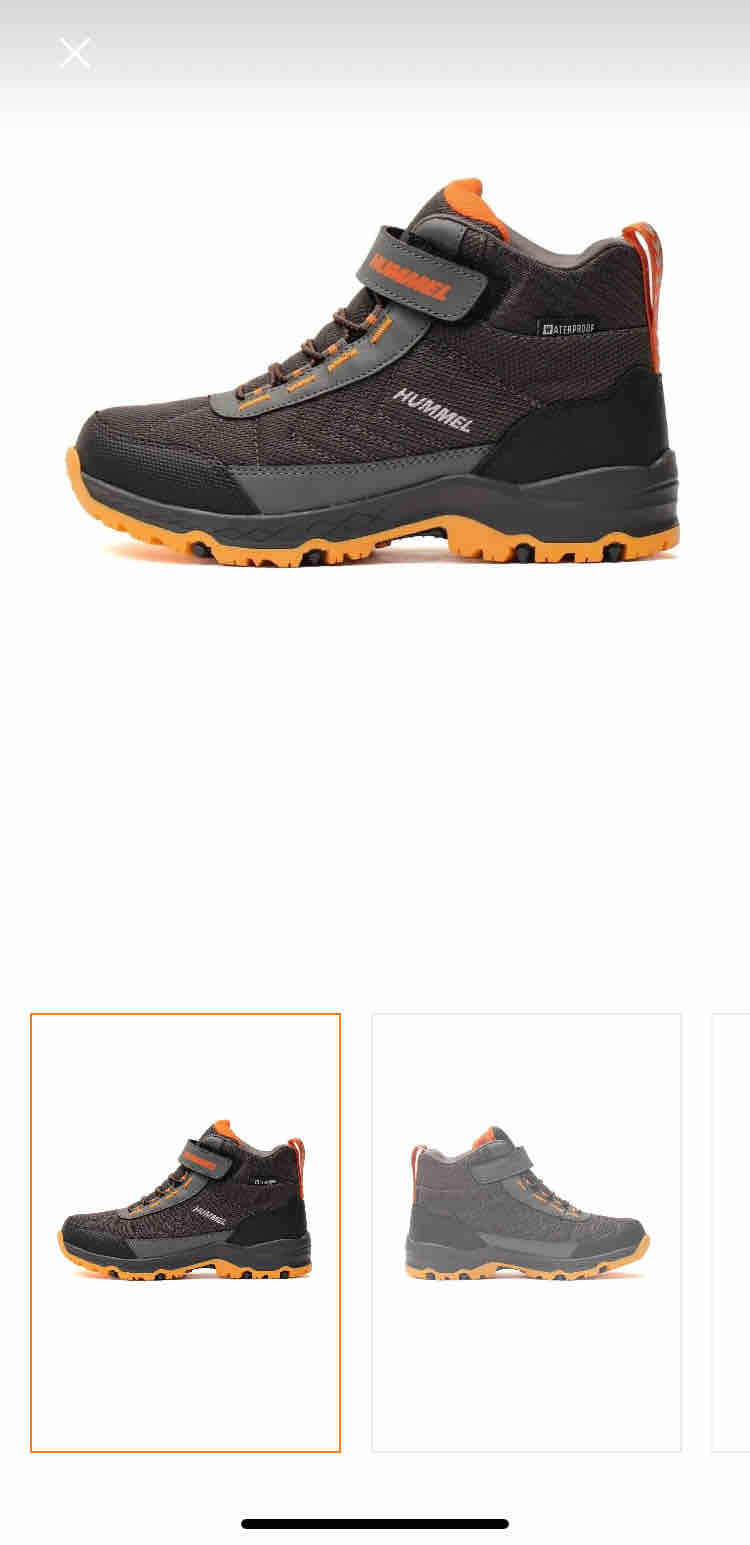Select the first selected boot thumbnail
This screenshot has width=750, height=1545.
tap(185, 1232)
